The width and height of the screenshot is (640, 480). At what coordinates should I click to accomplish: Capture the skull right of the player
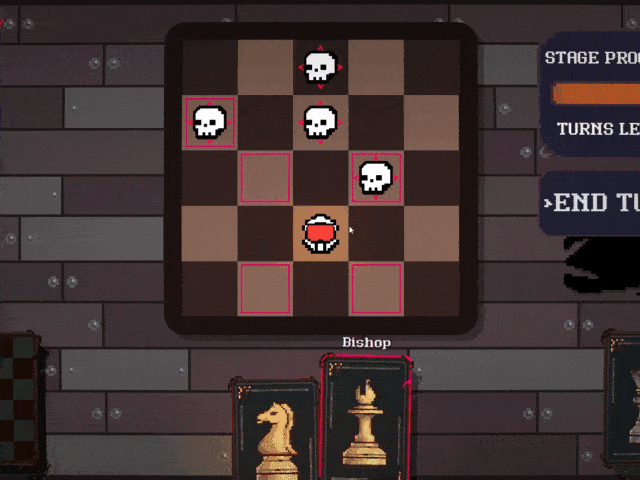tap(375, 178)
